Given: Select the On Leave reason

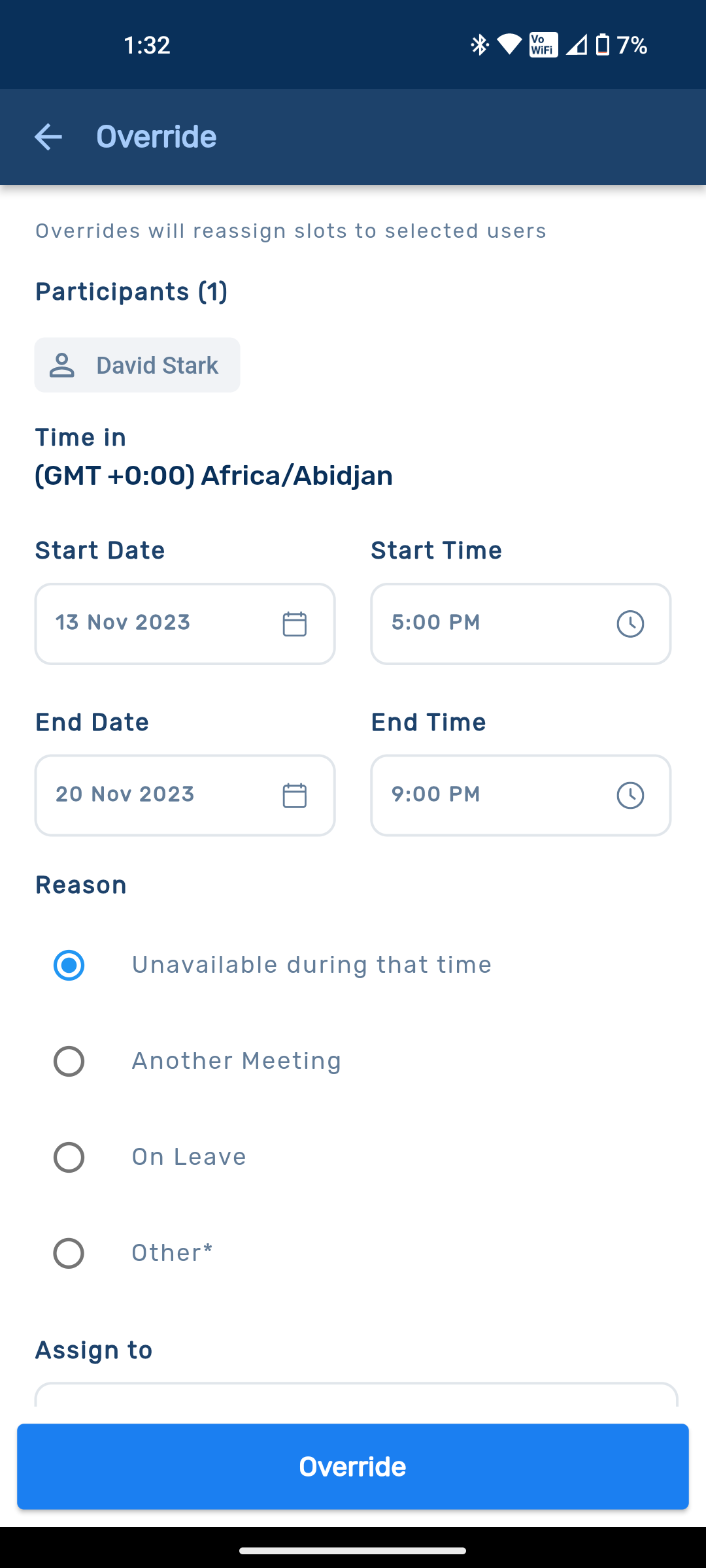Looking at the screenshot, I should (69, 1157).
